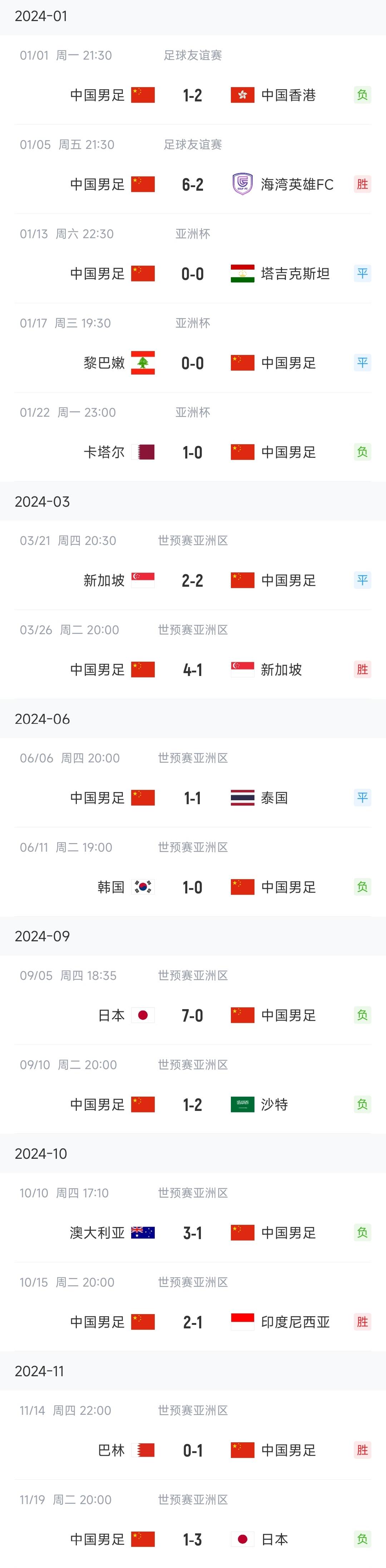
Task: View the 09/05 日本 7-0 match details
Action: click(x=192, y=1015)
